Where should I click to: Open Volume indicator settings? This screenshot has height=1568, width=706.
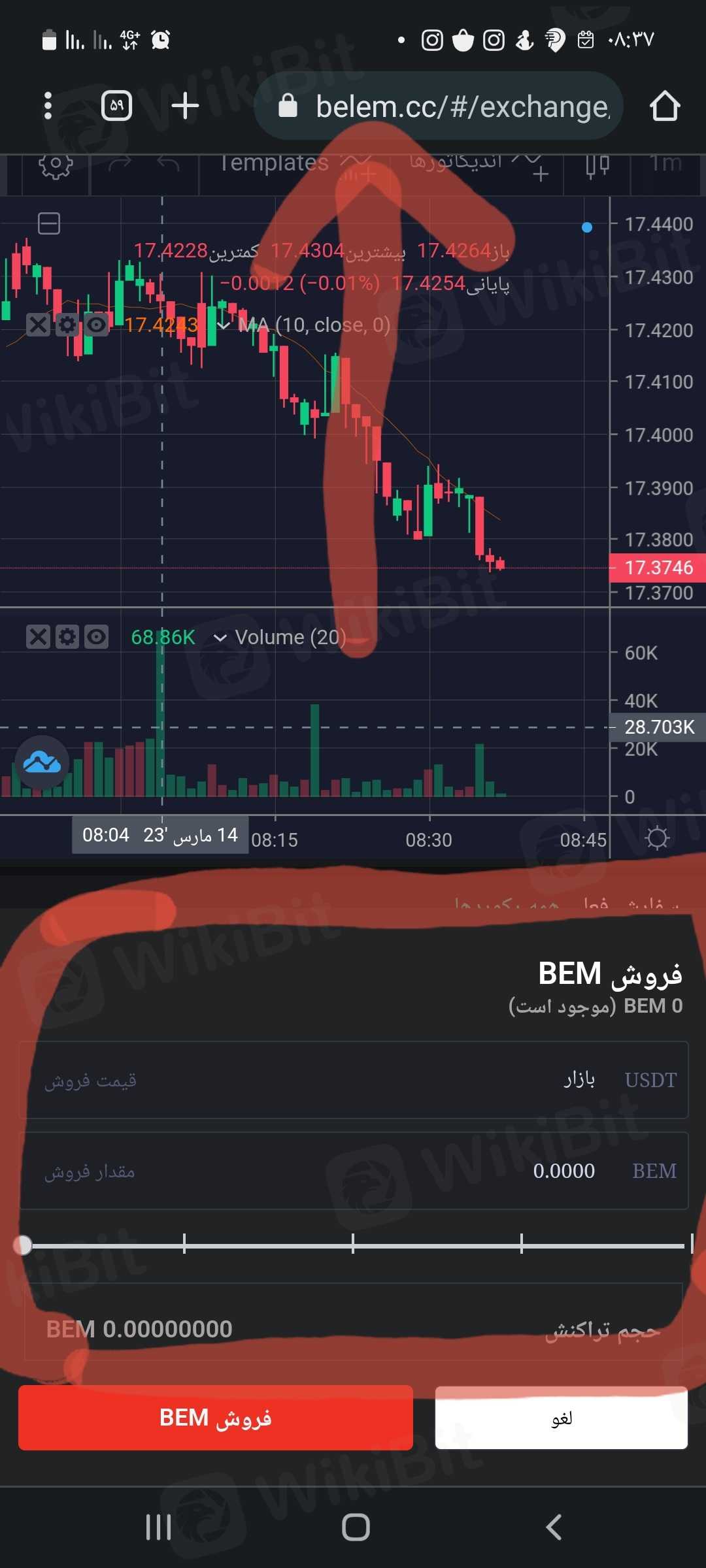tap(67, 636)
